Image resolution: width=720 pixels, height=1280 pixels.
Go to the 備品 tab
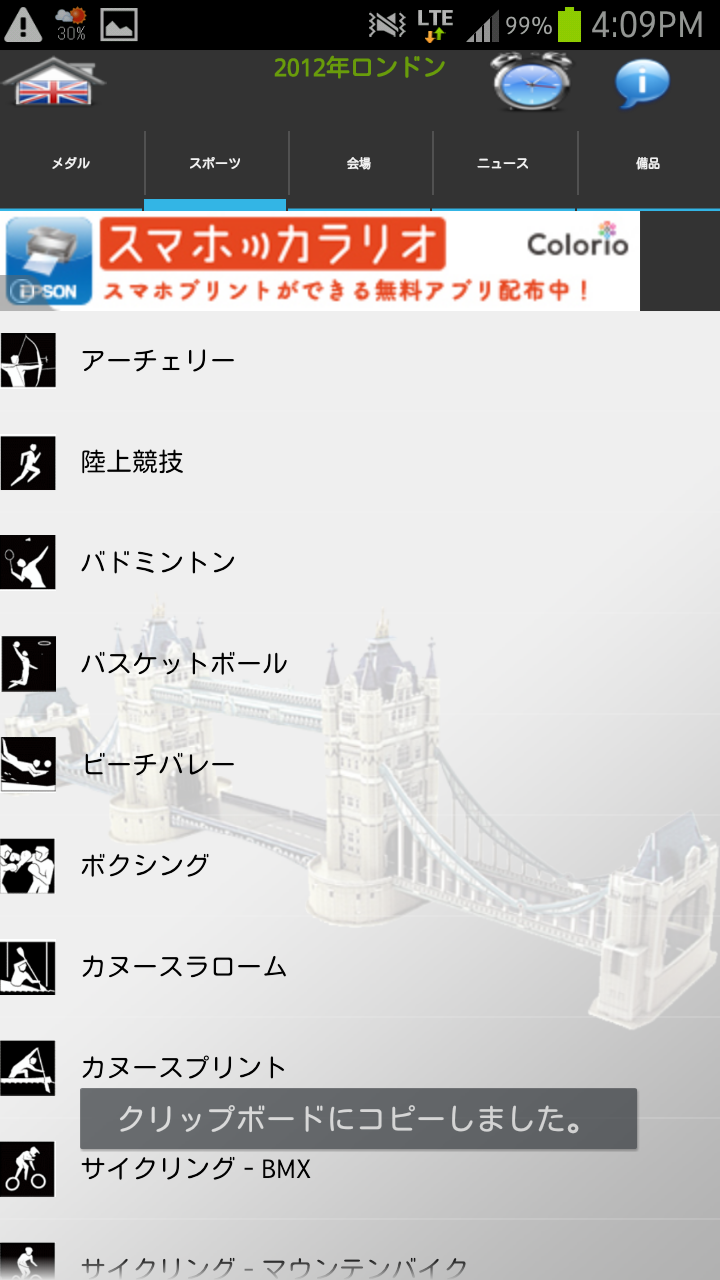[648, 164]
